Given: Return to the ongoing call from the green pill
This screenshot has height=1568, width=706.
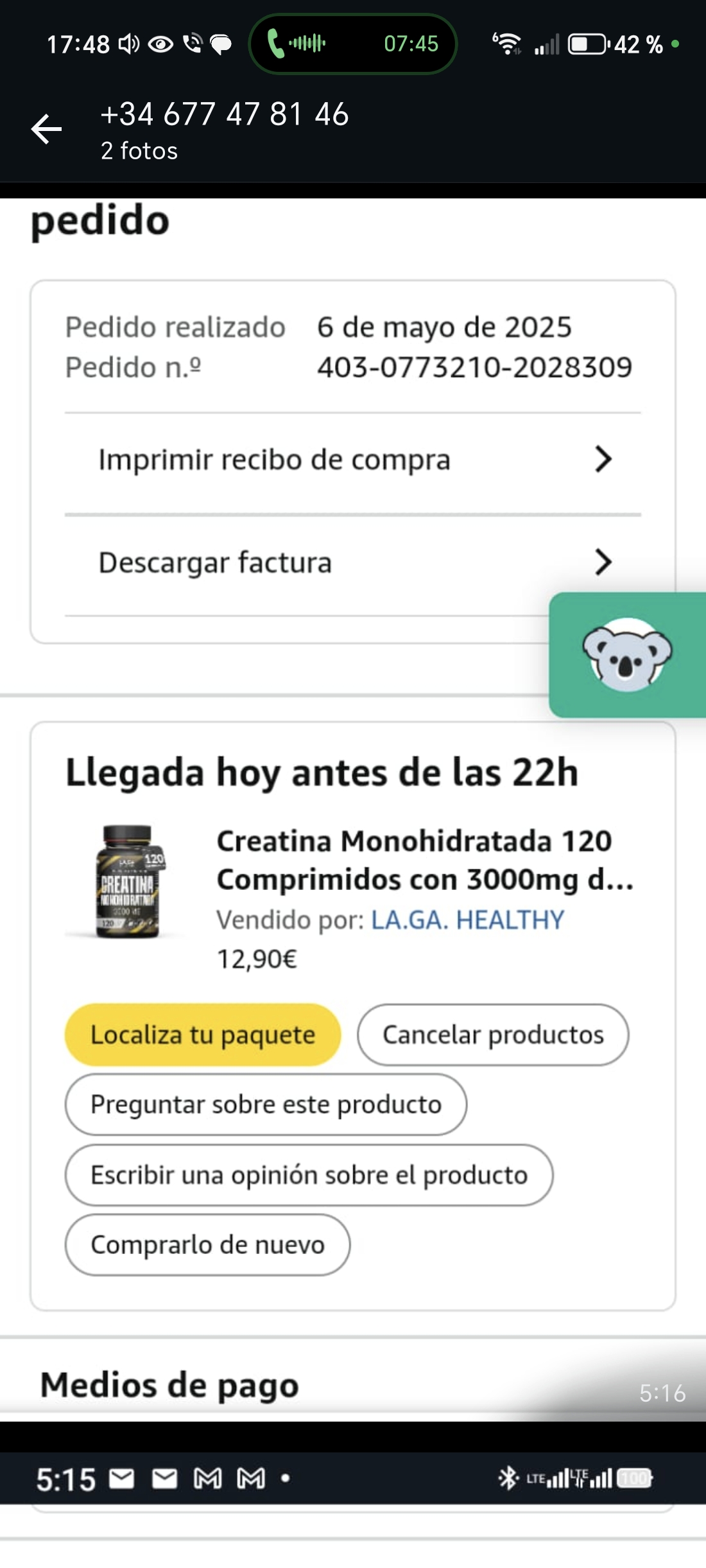Looking at the screenshot, I should pos(352,44).
